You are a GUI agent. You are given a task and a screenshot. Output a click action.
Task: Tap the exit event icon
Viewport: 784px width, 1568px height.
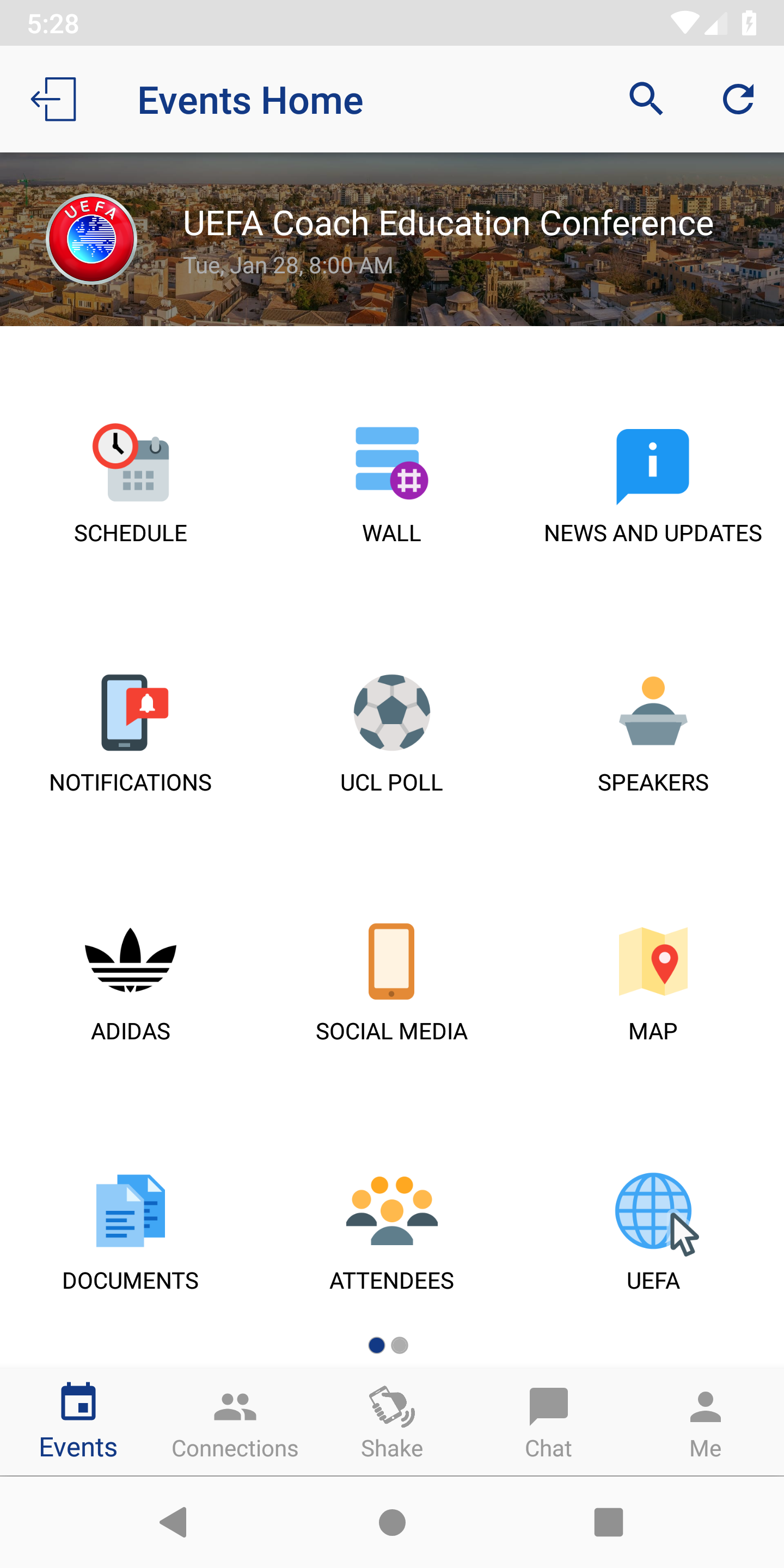pos(53,99)
